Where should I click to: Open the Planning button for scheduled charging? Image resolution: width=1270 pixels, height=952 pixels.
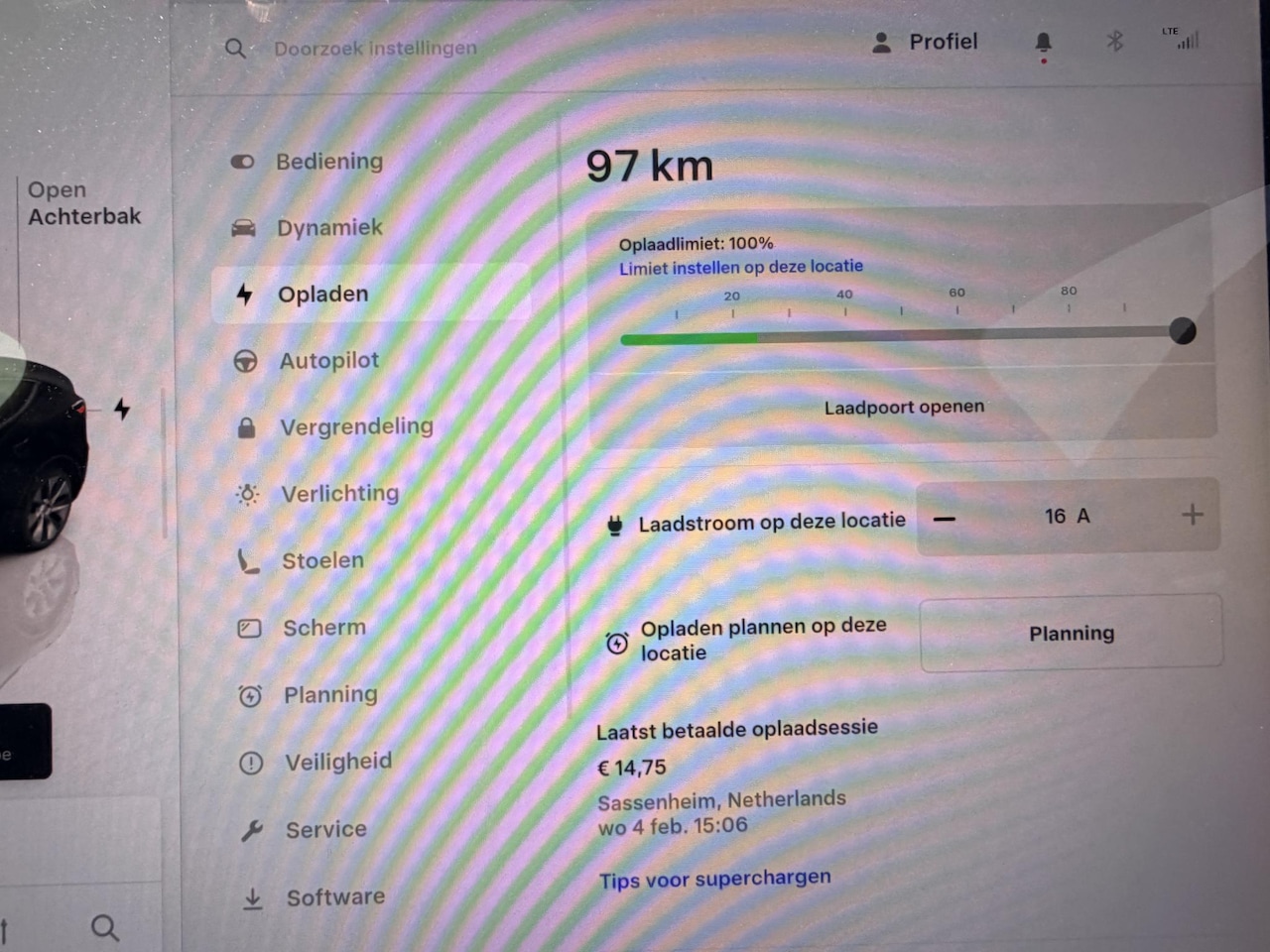(x=1071, y=633)
